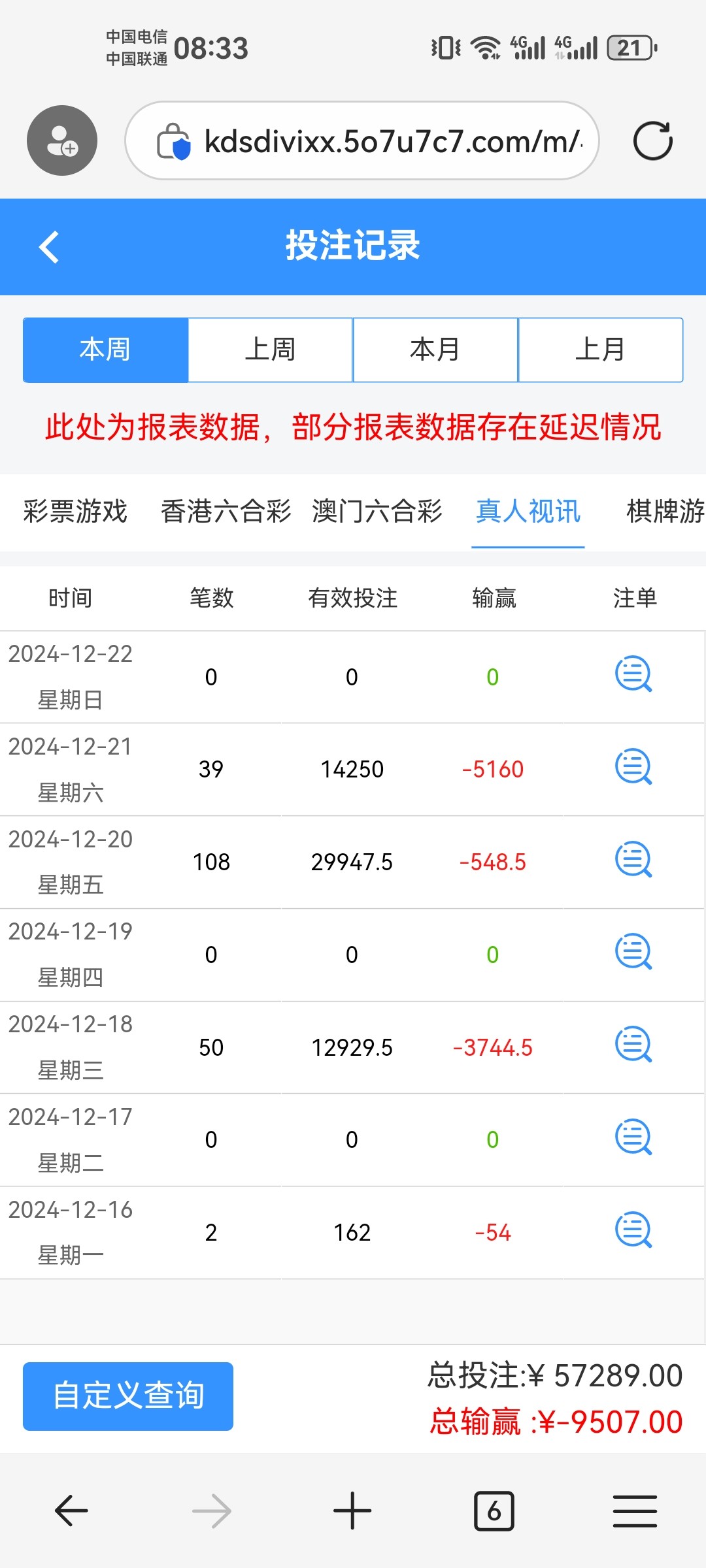This screenshot has height=1568, width=706.
Task: Go back from the 投注记录 page
Action: (49, 247)
